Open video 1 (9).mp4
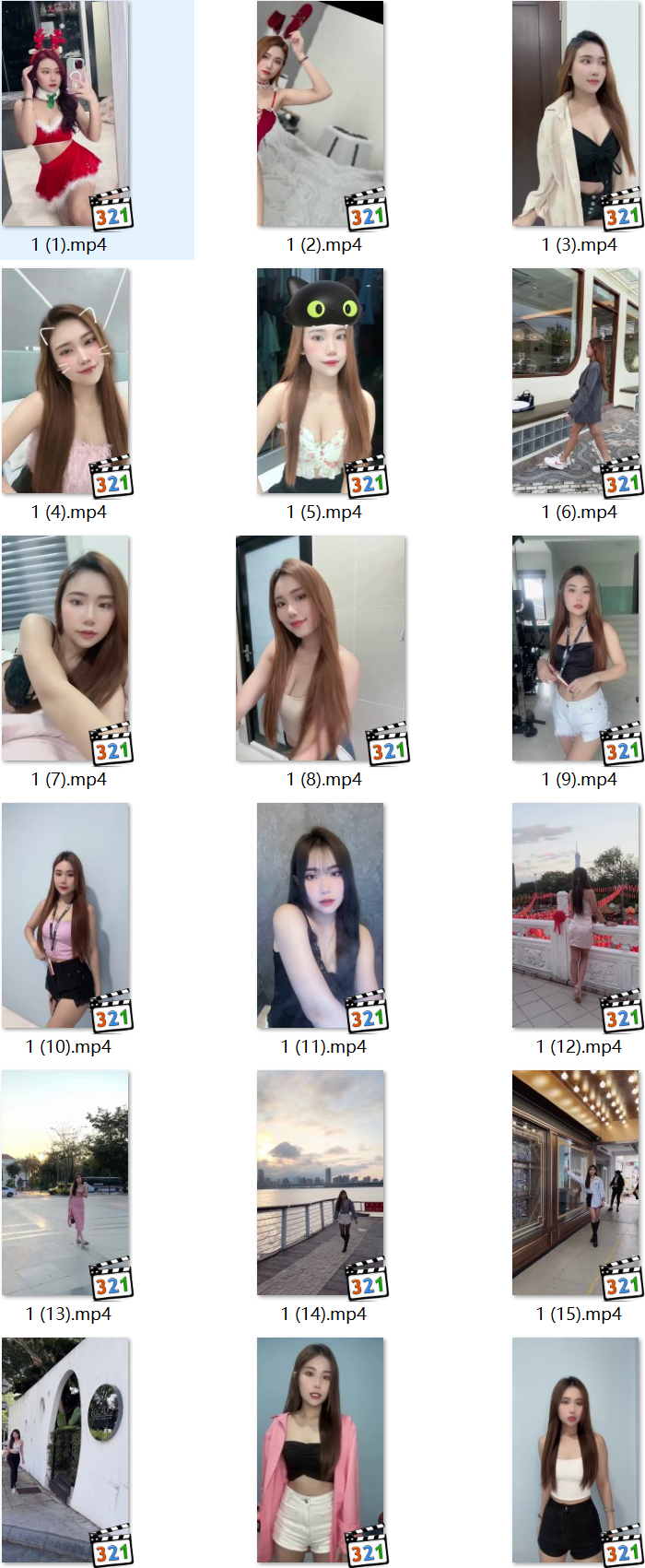 coord(576,649)
